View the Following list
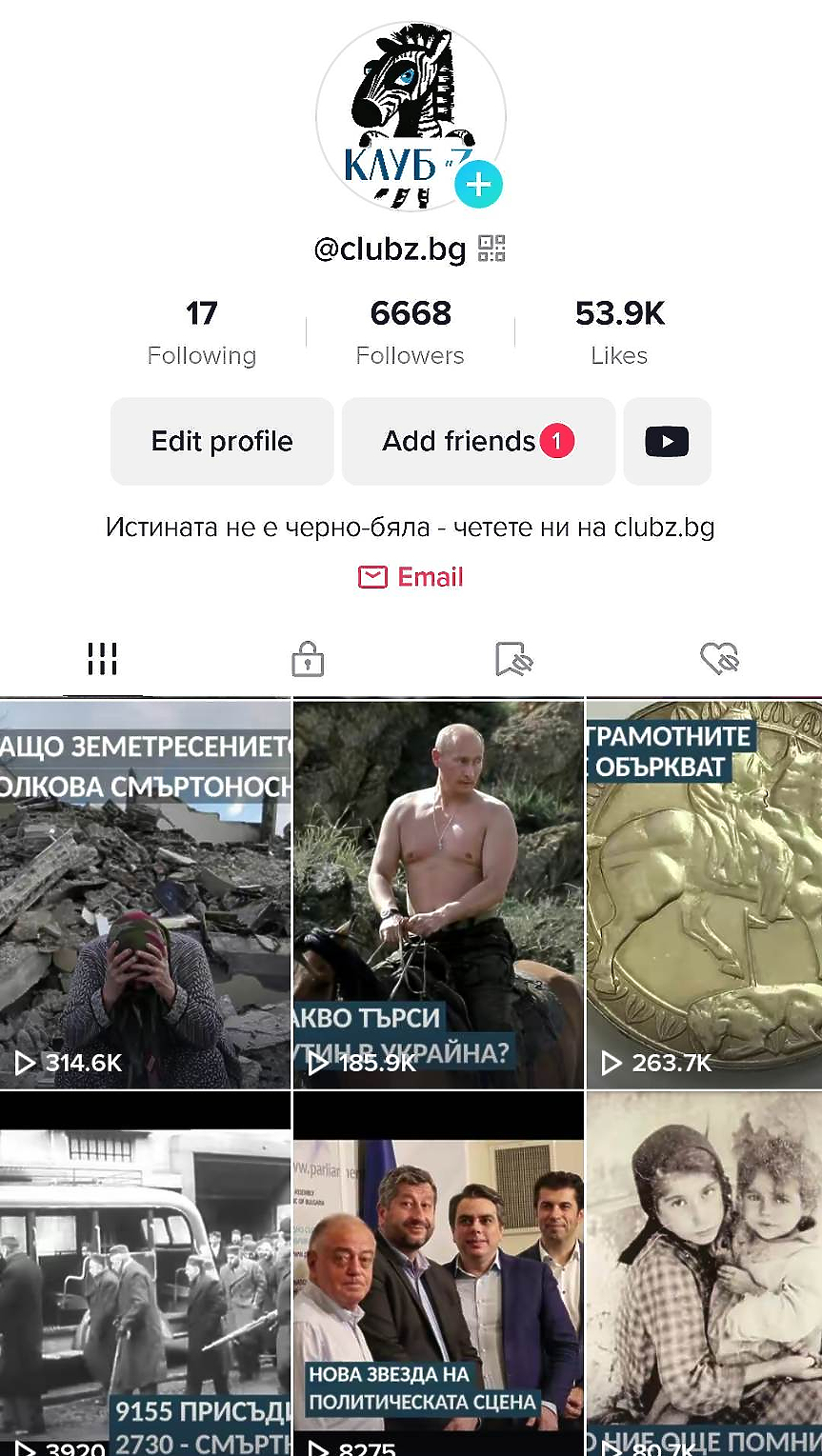Image resolution: width=822 pixels, height=1456 pixels. [202, 331]
